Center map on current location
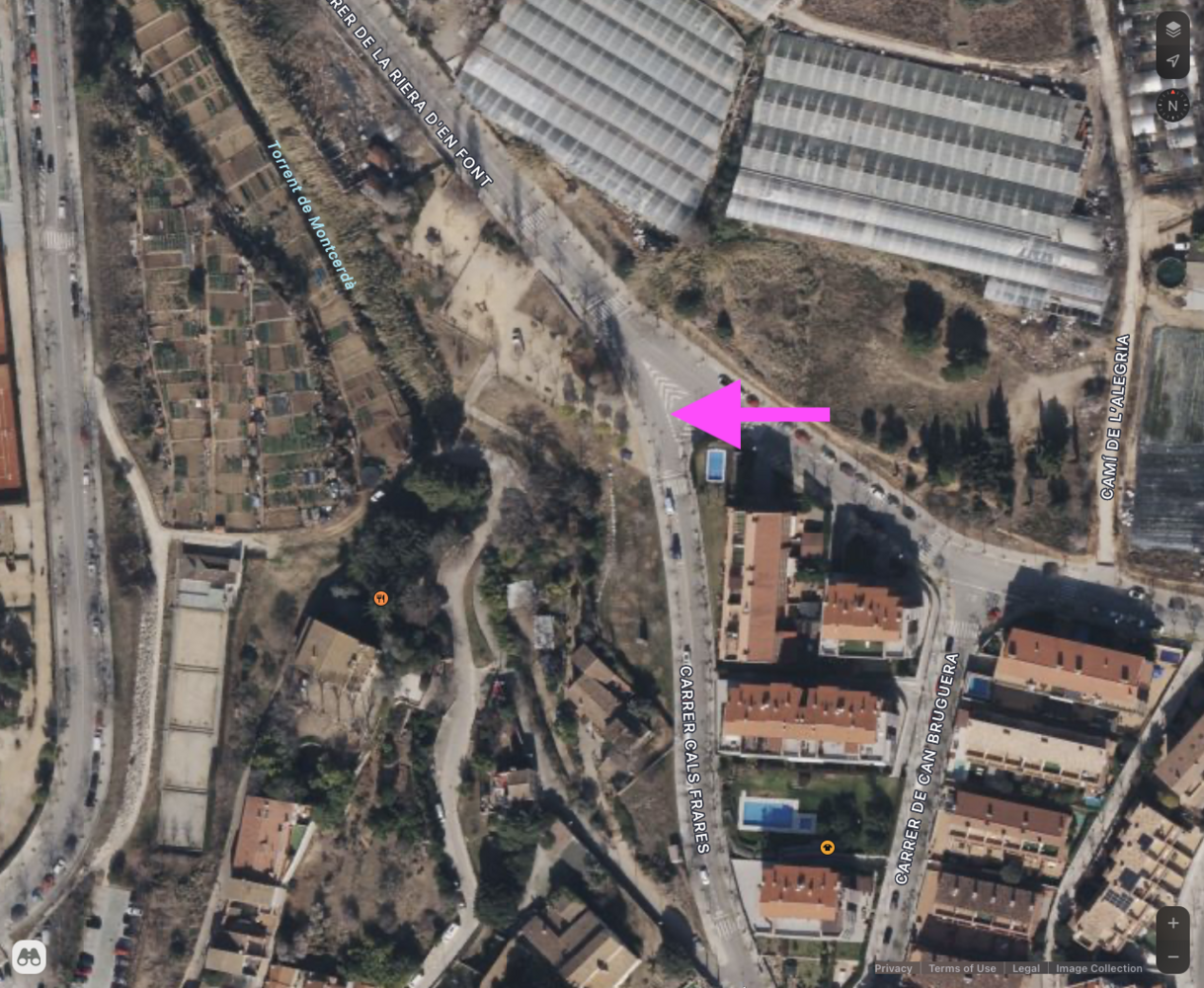 point(1172,61)
